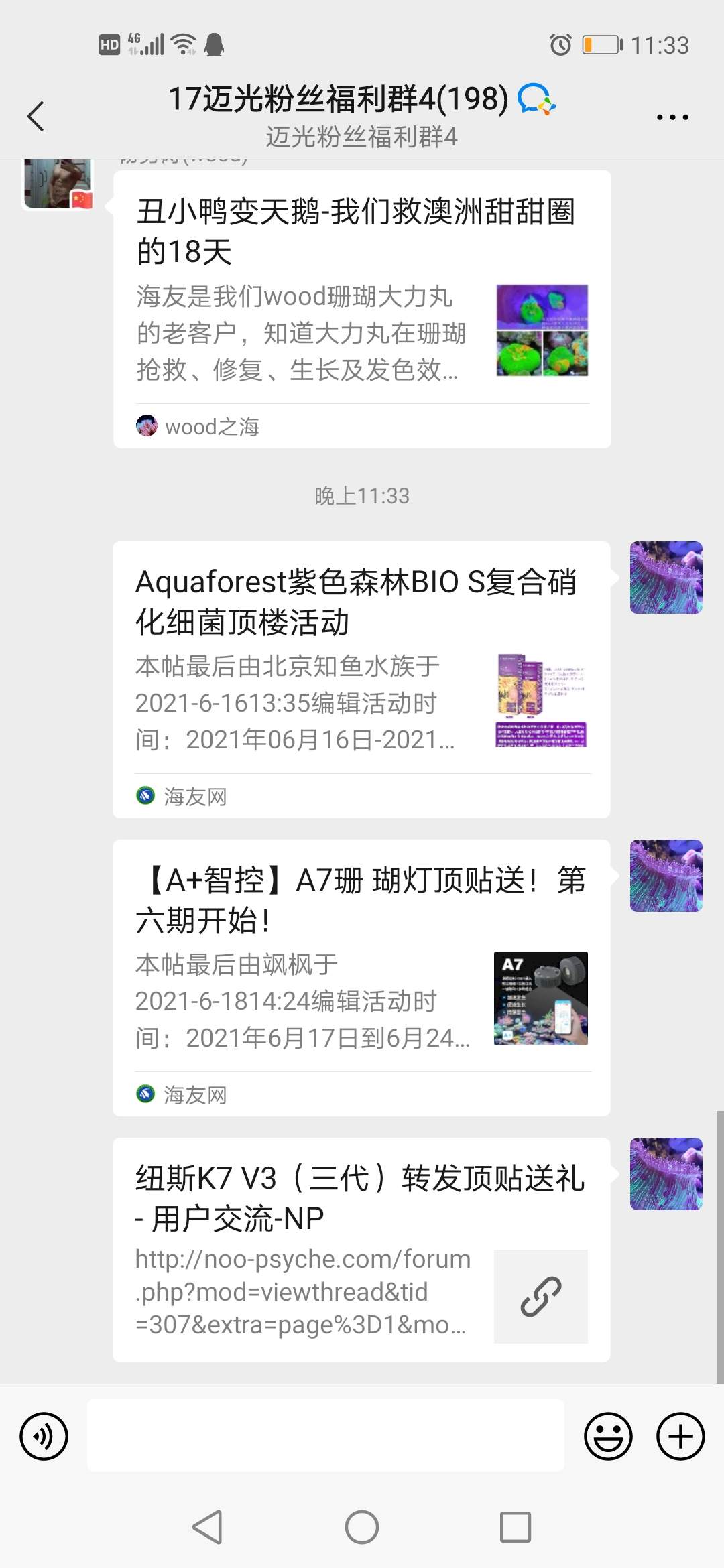This screenshot has width=724, height=1568.
Task: Open the 丑小鸭变天鹅 article card
Action: [362, 309]
